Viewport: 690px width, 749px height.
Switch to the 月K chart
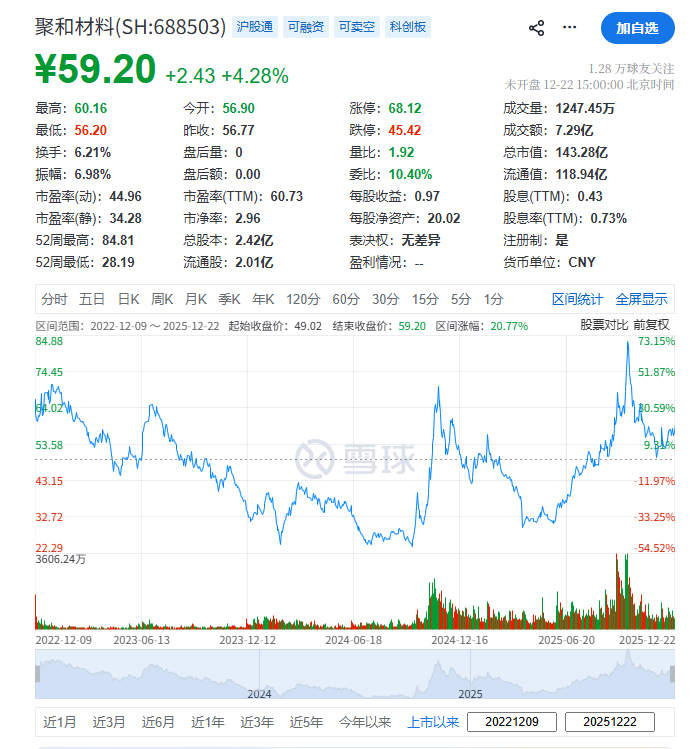pos(196,299)
